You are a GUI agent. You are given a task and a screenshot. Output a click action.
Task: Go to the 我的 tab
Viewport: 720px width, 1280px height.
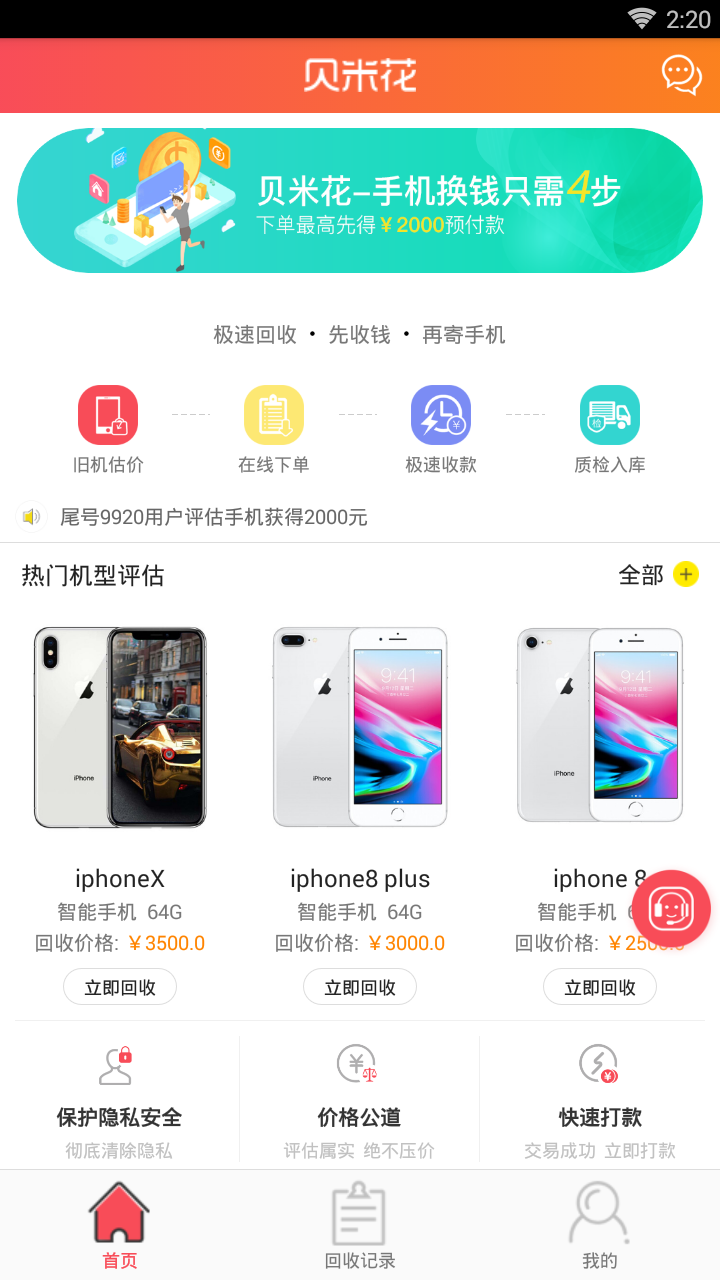(x=600, y=1225)
